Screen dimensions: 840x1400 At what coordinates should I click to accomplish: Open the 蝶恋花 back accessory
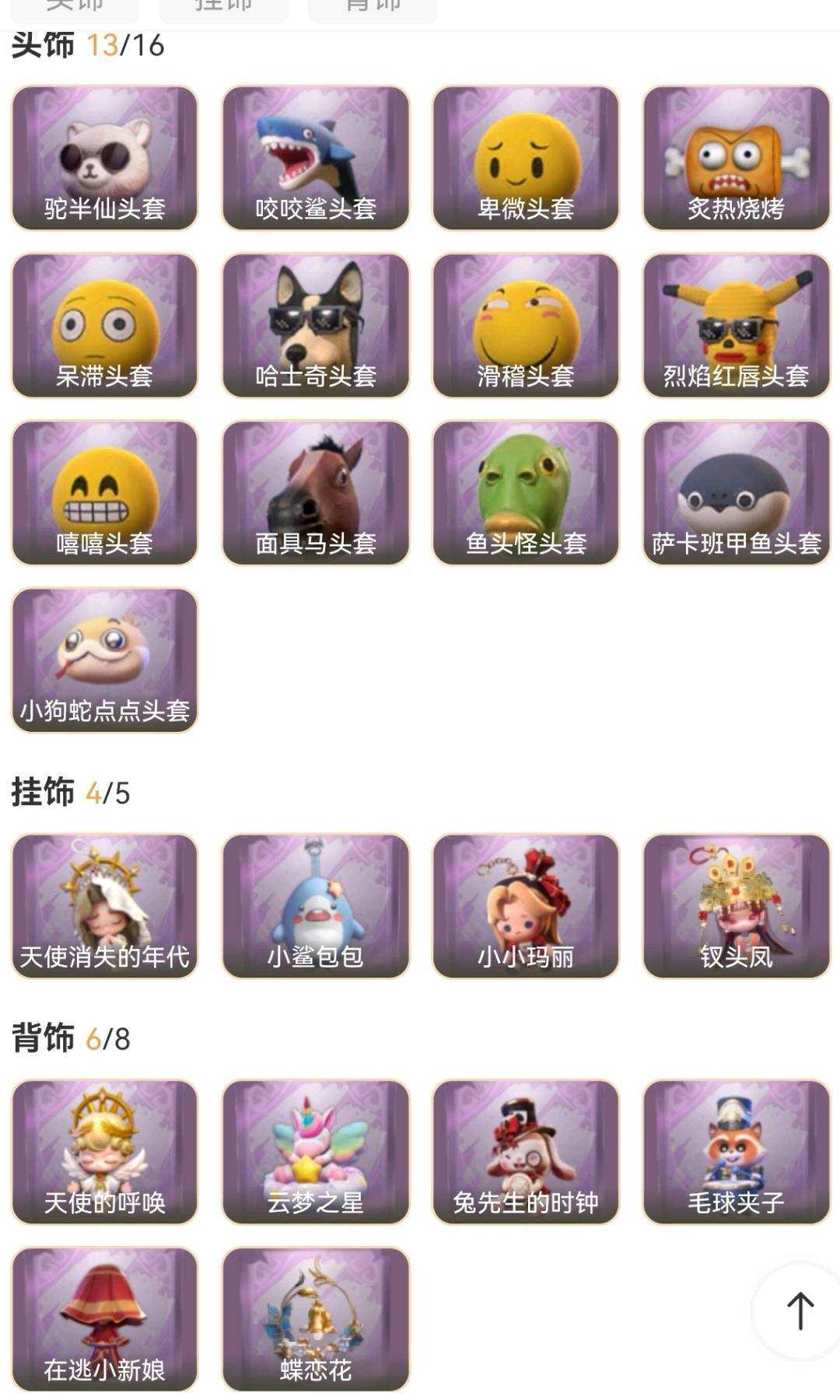pyautogui.click(x=316, y=1319)
